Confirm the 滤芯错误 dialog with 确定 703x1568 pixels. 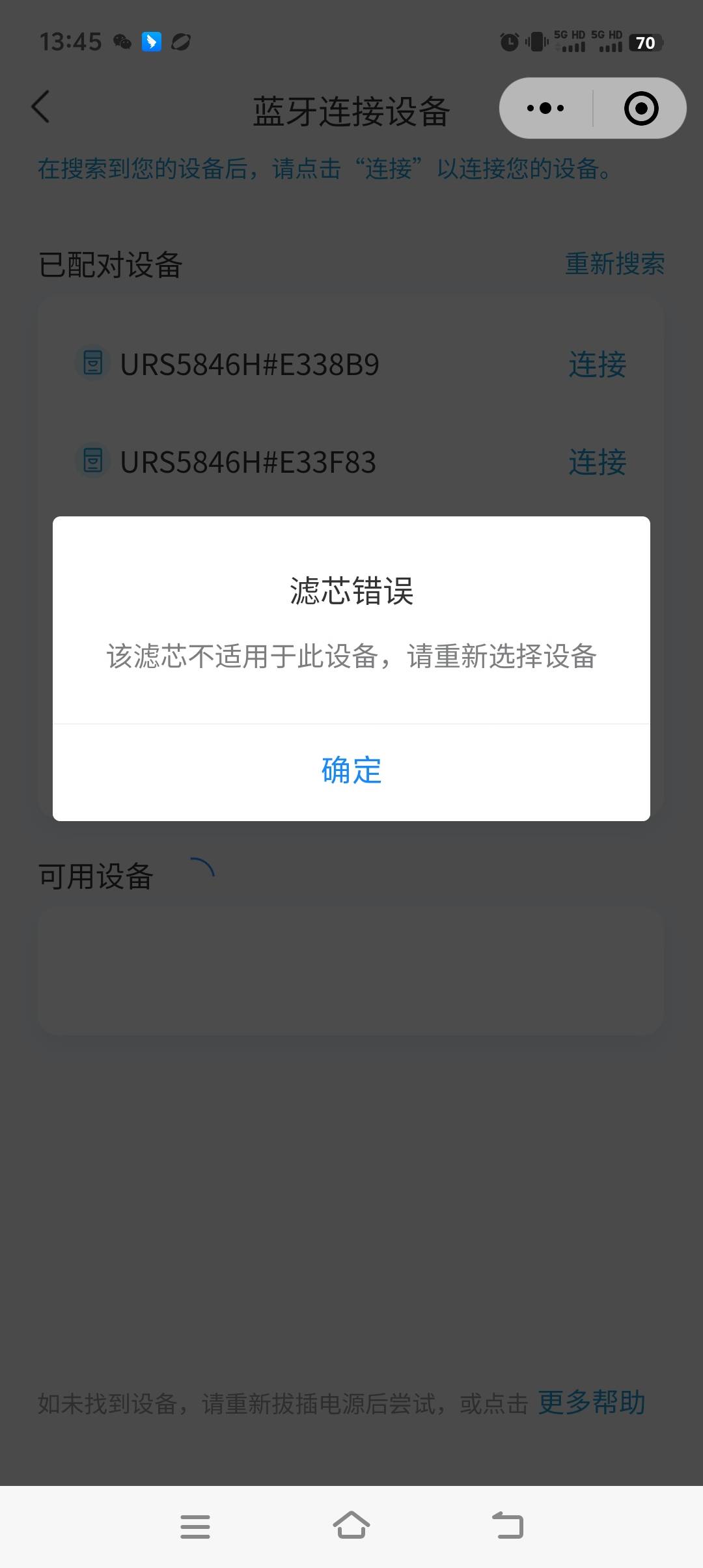(351, 771)
